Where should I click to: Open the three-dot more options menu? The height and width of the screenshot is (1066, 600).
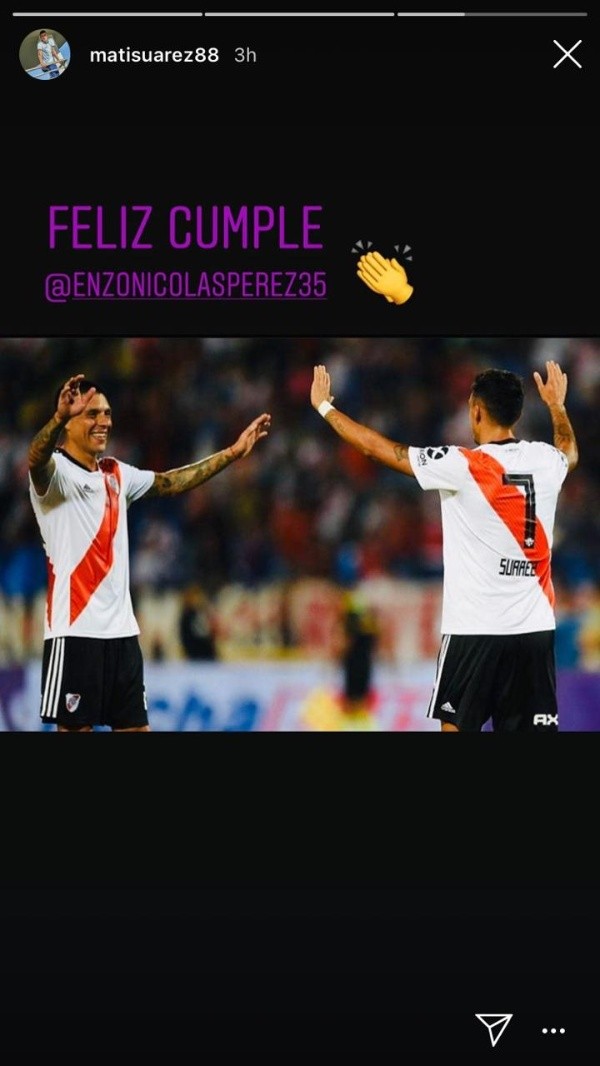tap(553, 1031)
